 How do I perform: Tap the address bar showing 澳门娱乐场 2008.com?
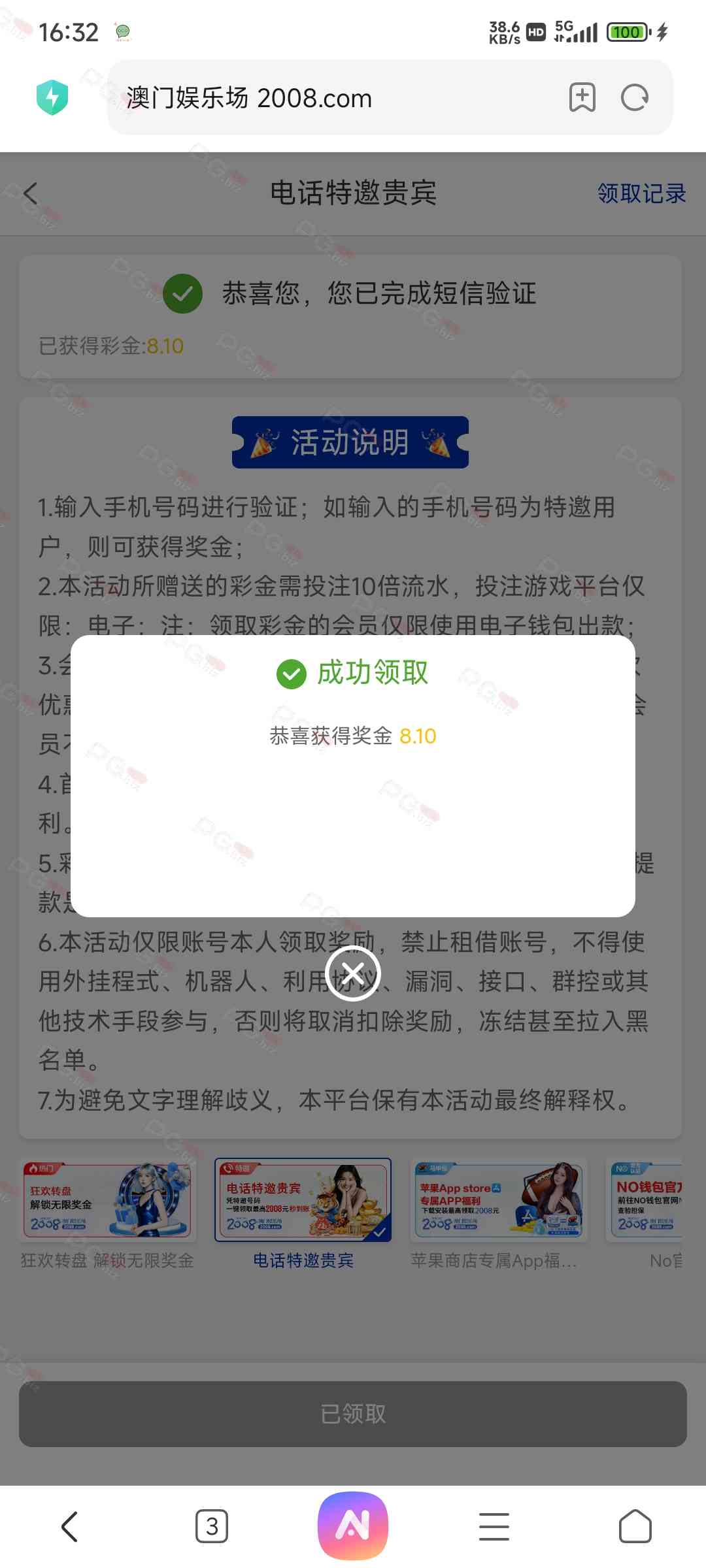tap(327, 98)
